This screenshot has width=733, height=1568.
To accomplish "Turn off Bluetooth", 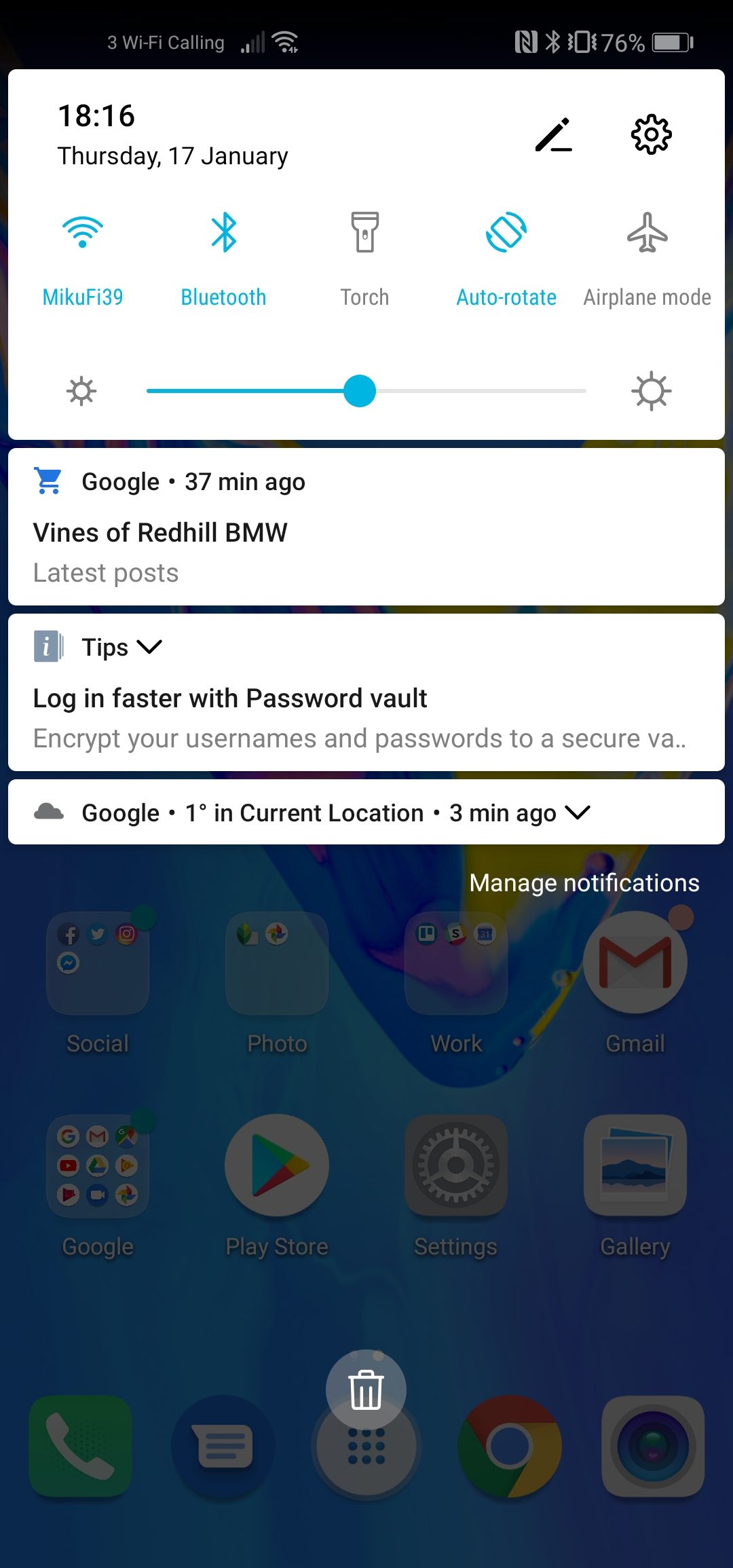I will point(223,233).
